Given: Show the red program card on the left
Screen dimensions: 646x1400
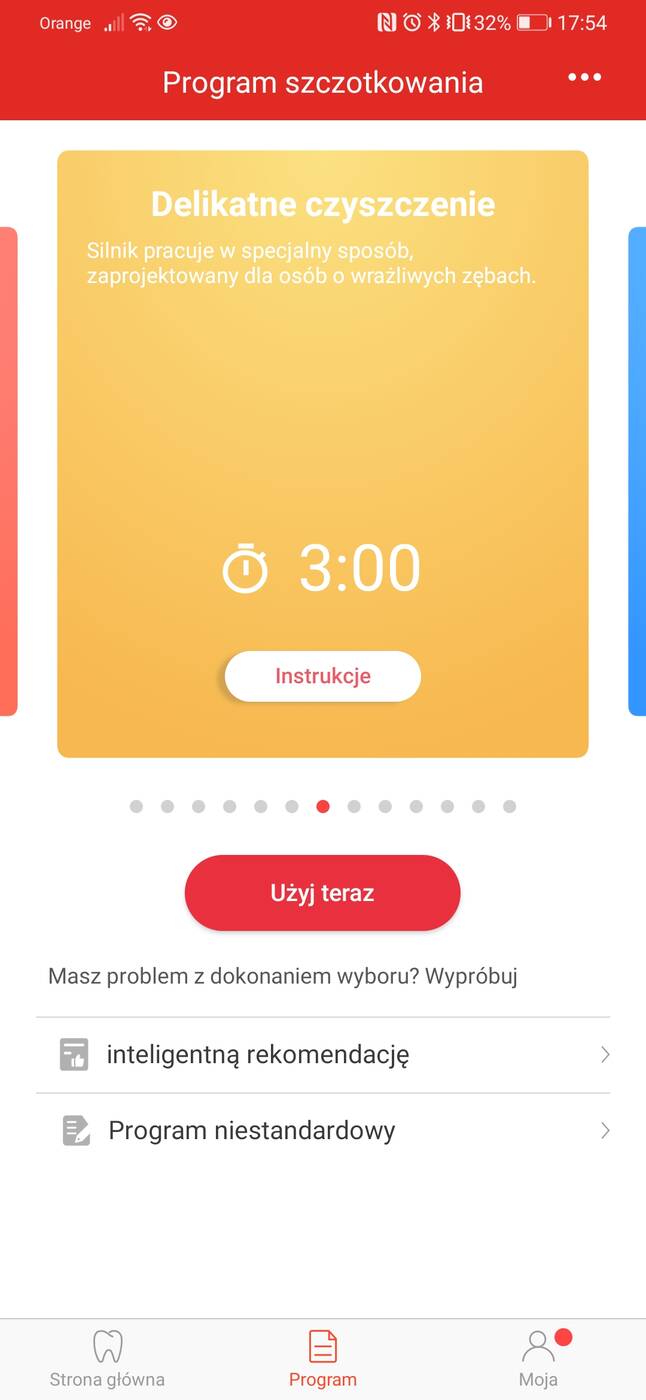Looking at the screenshot, I should coord(8,470).
